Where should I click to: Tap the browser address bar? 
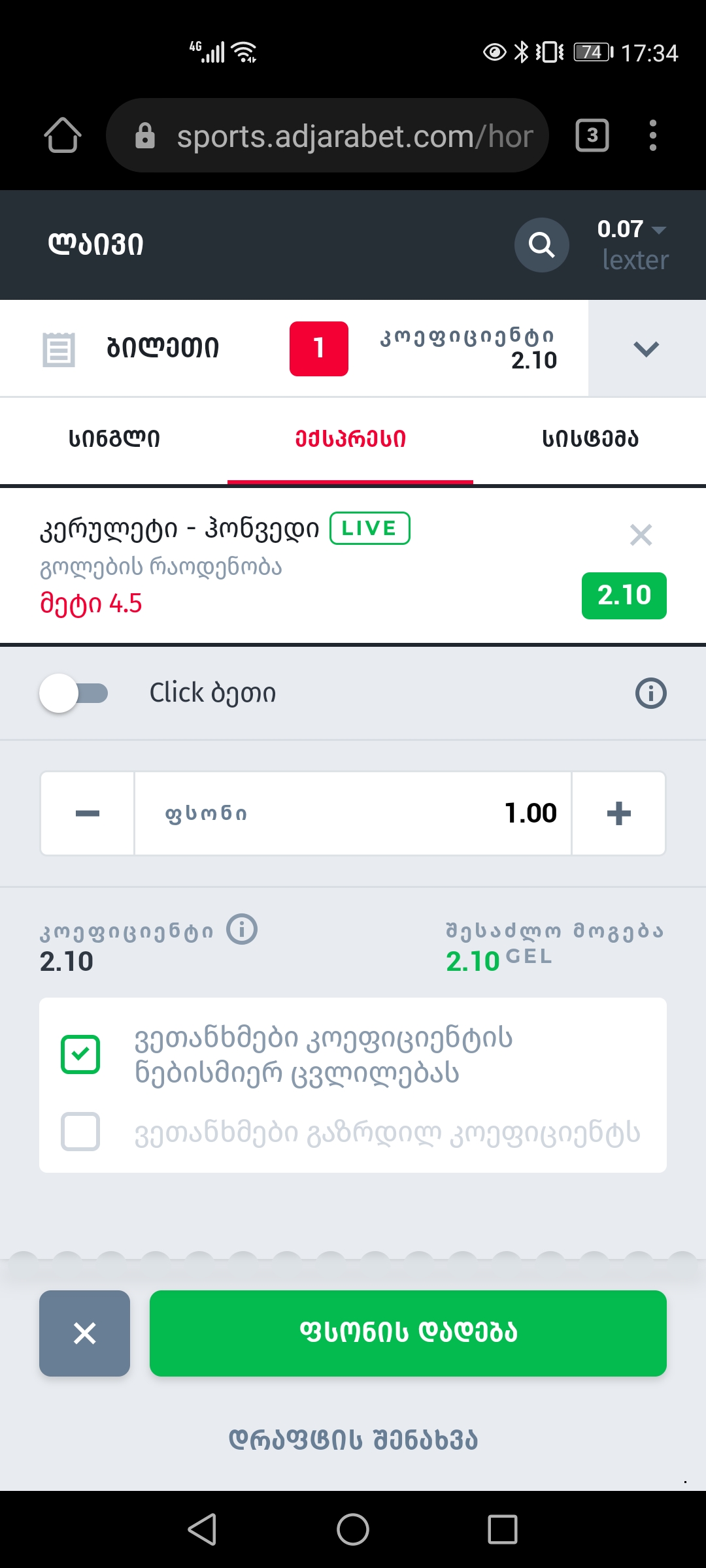tap(327, 136)
